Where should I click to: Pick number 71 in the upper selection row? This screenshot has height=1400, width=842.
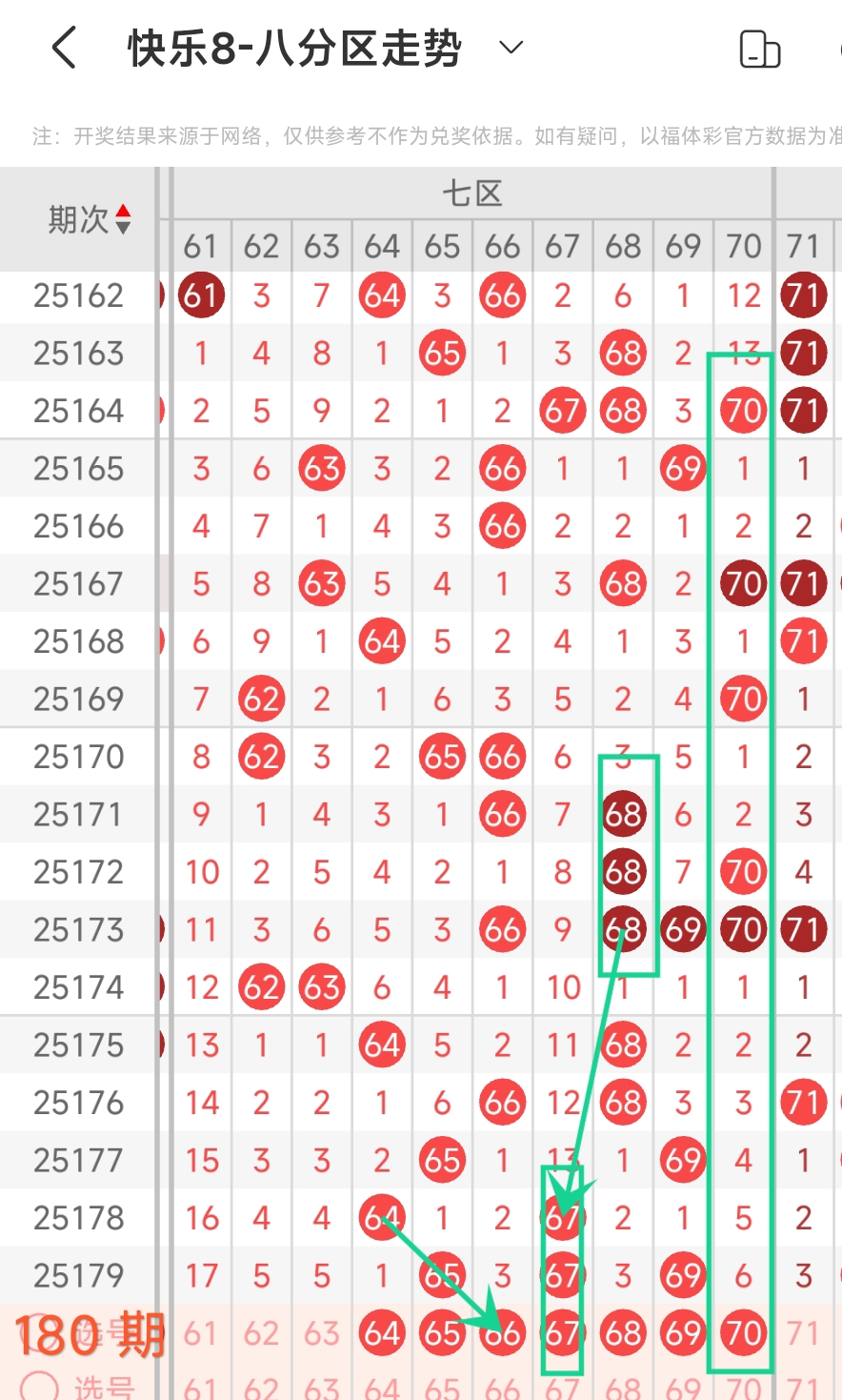click(803, 1333)
